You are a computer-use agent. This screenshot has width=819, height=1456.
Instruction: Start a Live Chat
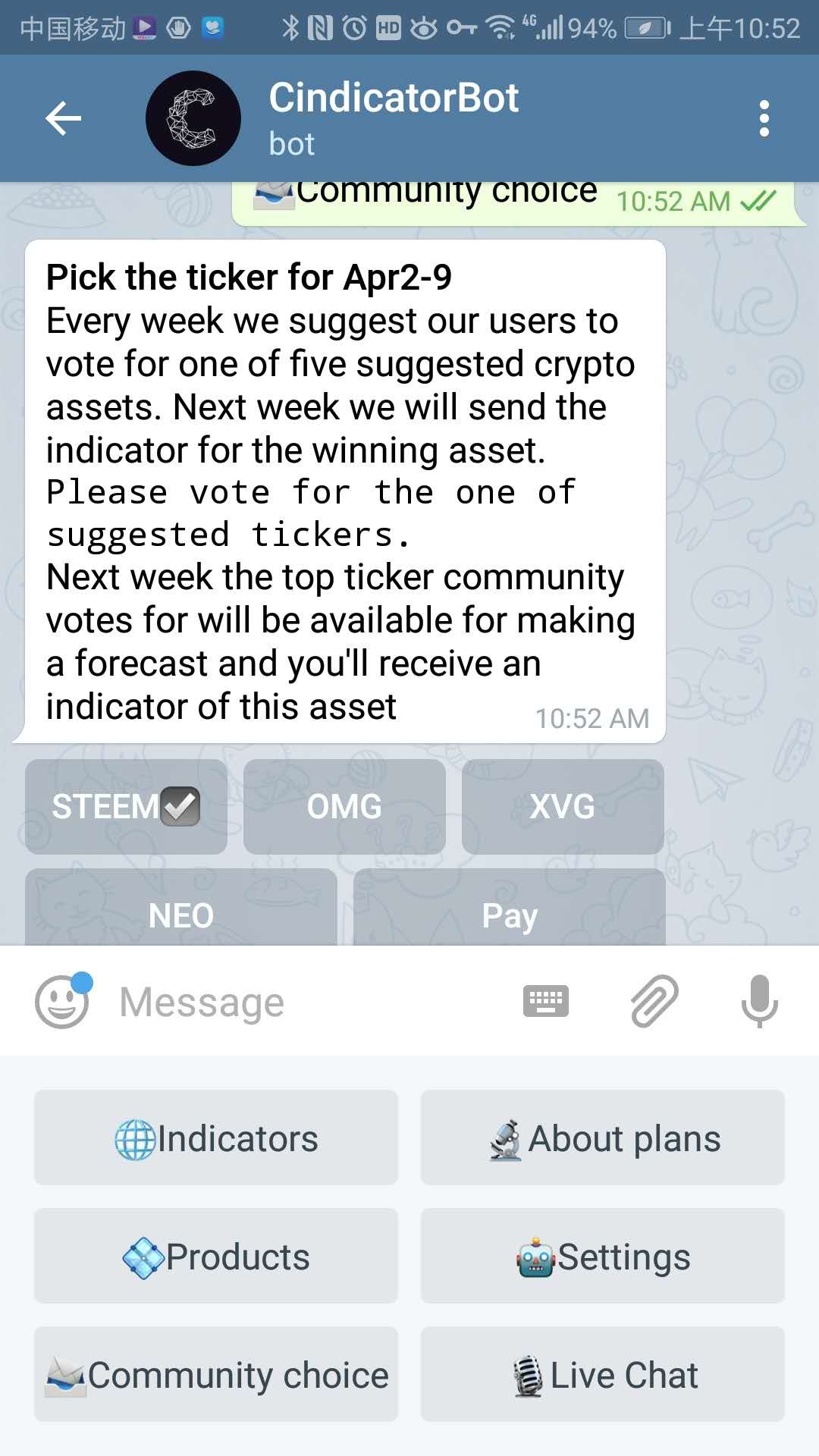tap(603, 1374)
